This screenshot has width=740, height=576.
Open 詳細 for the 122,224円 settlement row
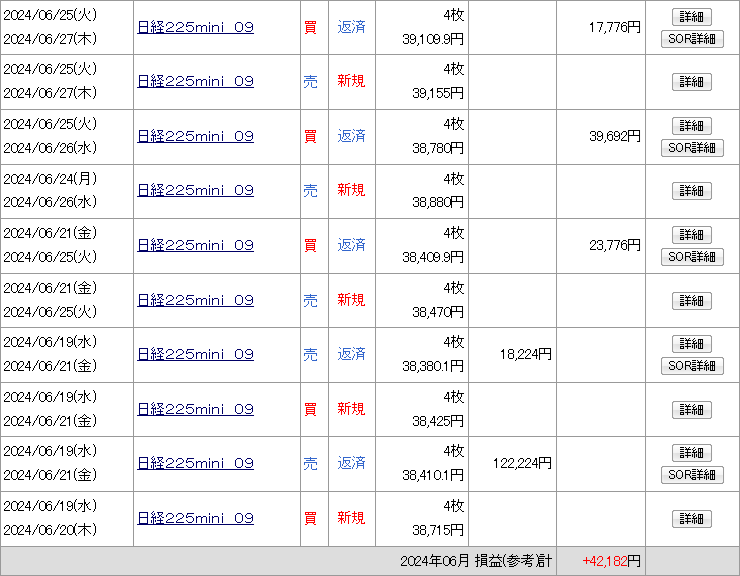pos(691,453)
